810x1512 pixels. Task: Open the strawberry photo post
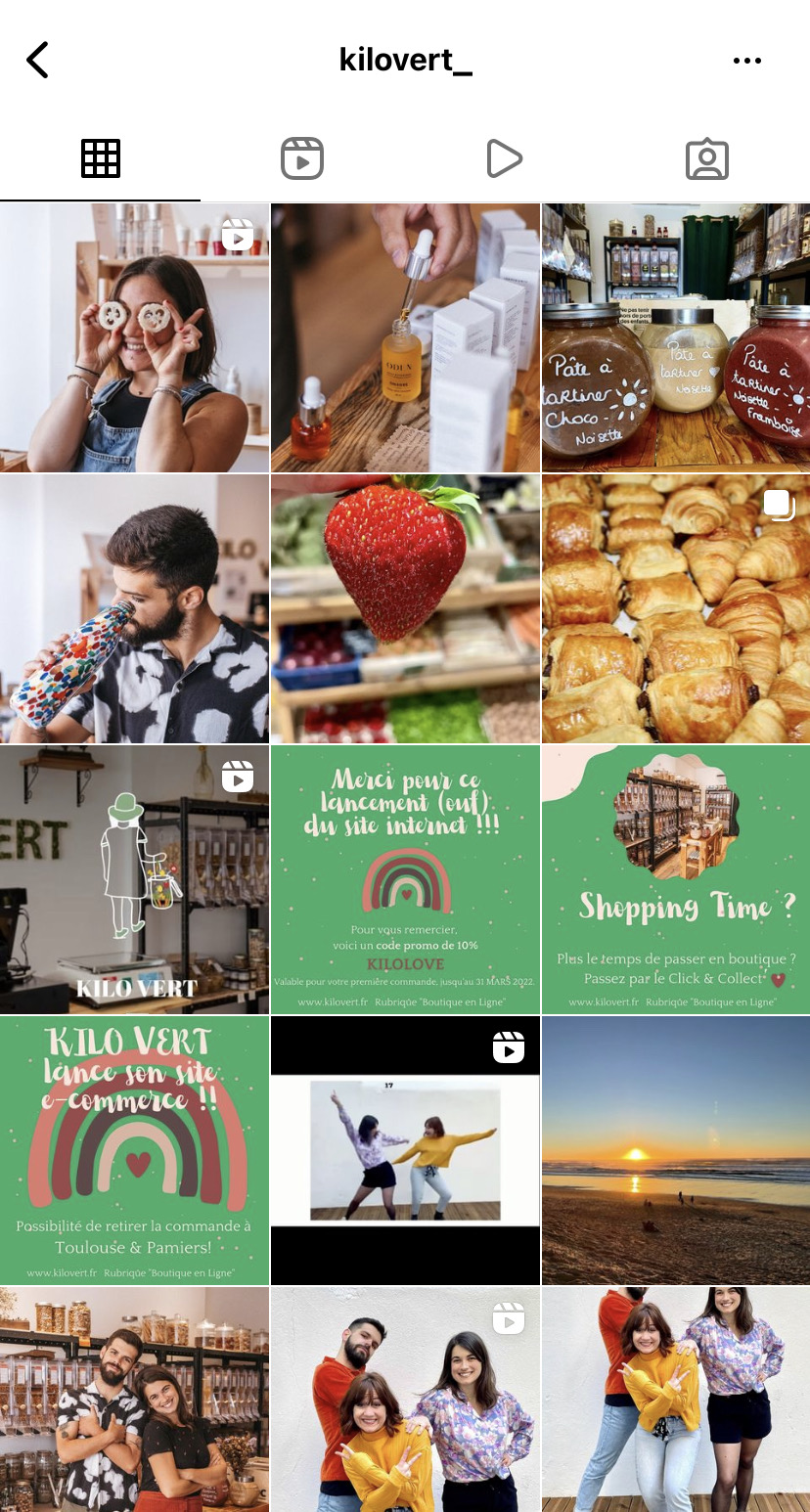[x=405, y=608]
